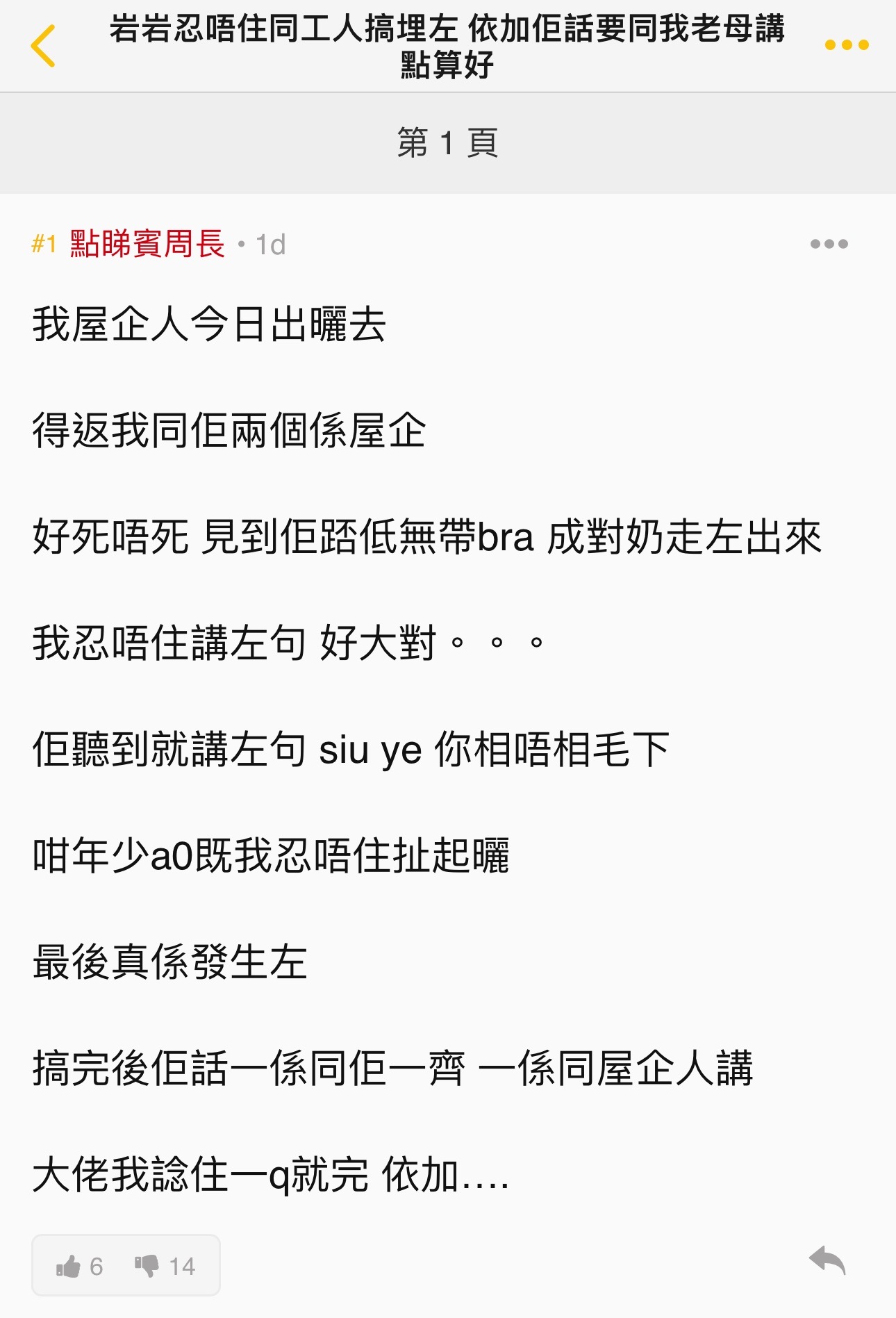Image resolution: width=896 pixels, height=1318 pixels.
Task: Expand post actions via gray dots
Action: pos(829,243)
